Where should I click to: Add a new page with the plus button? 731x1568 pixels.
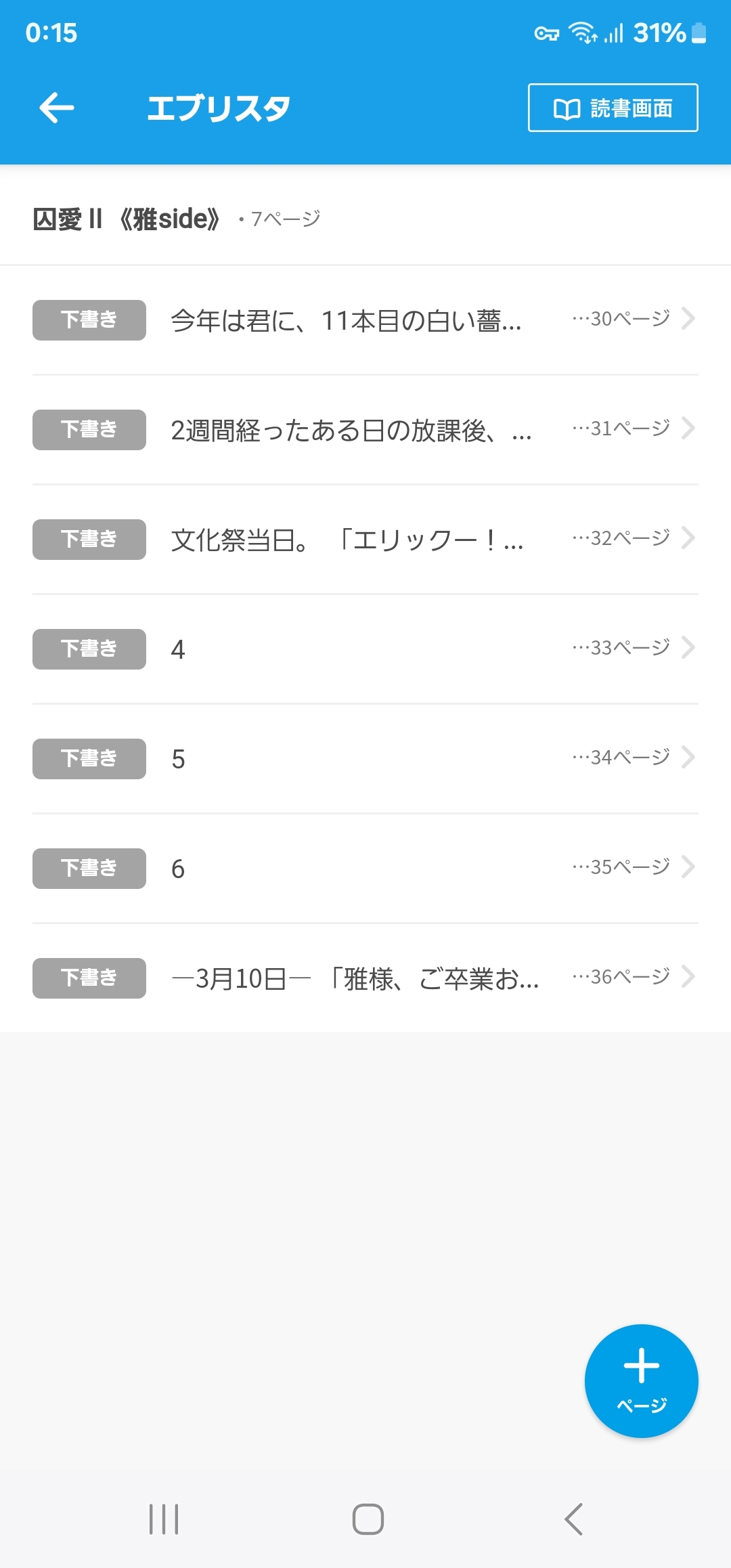click(x=641, y=1380)
